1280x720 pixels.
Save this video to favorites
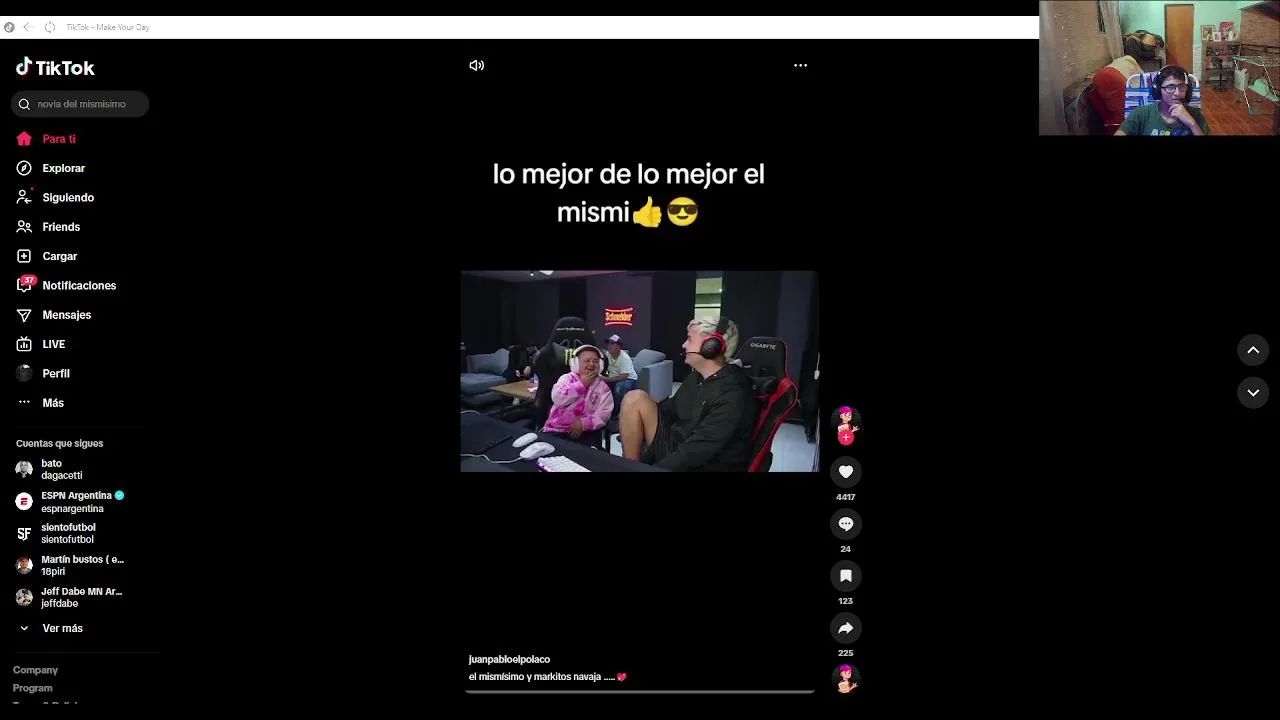point(846,576)
